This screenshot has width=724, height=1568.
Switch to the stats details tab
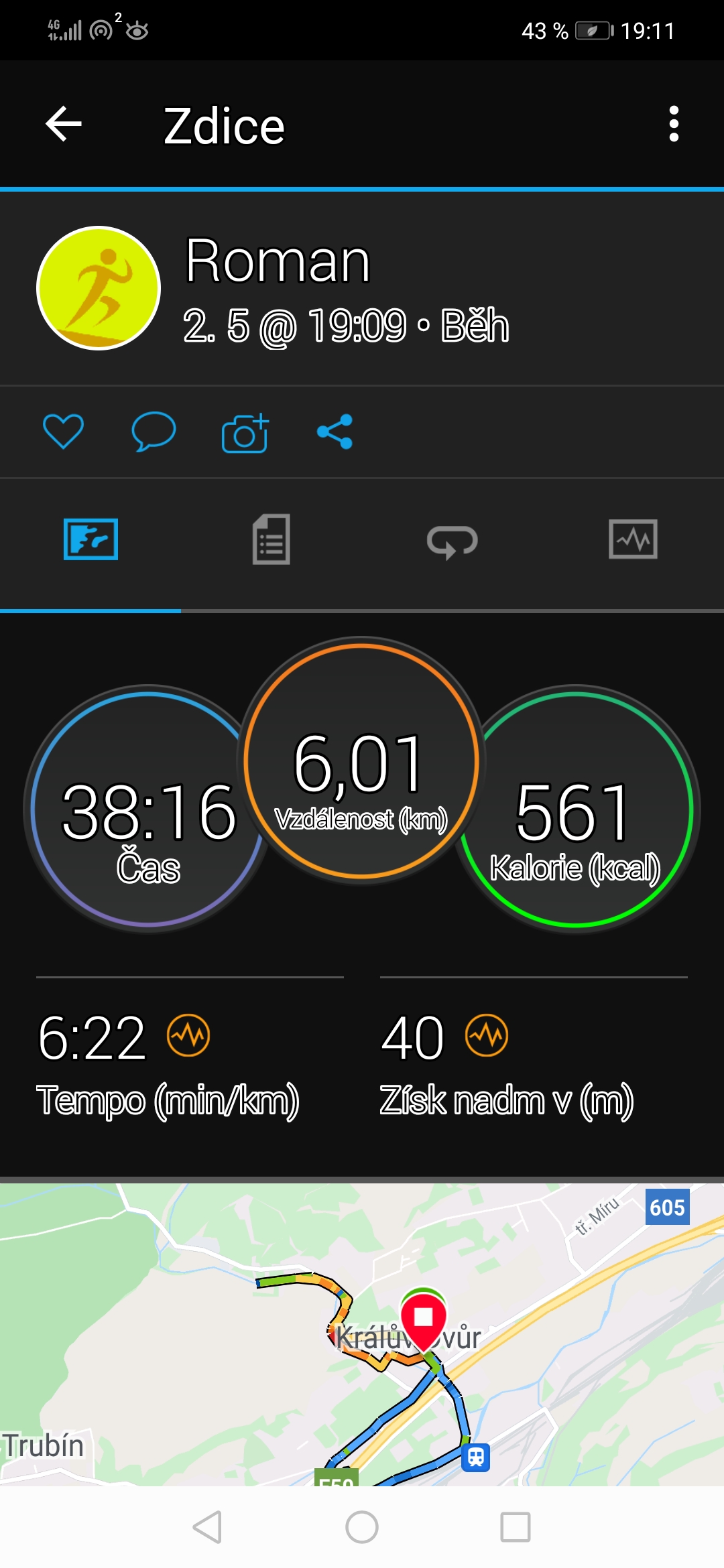(x=271, y=539)
